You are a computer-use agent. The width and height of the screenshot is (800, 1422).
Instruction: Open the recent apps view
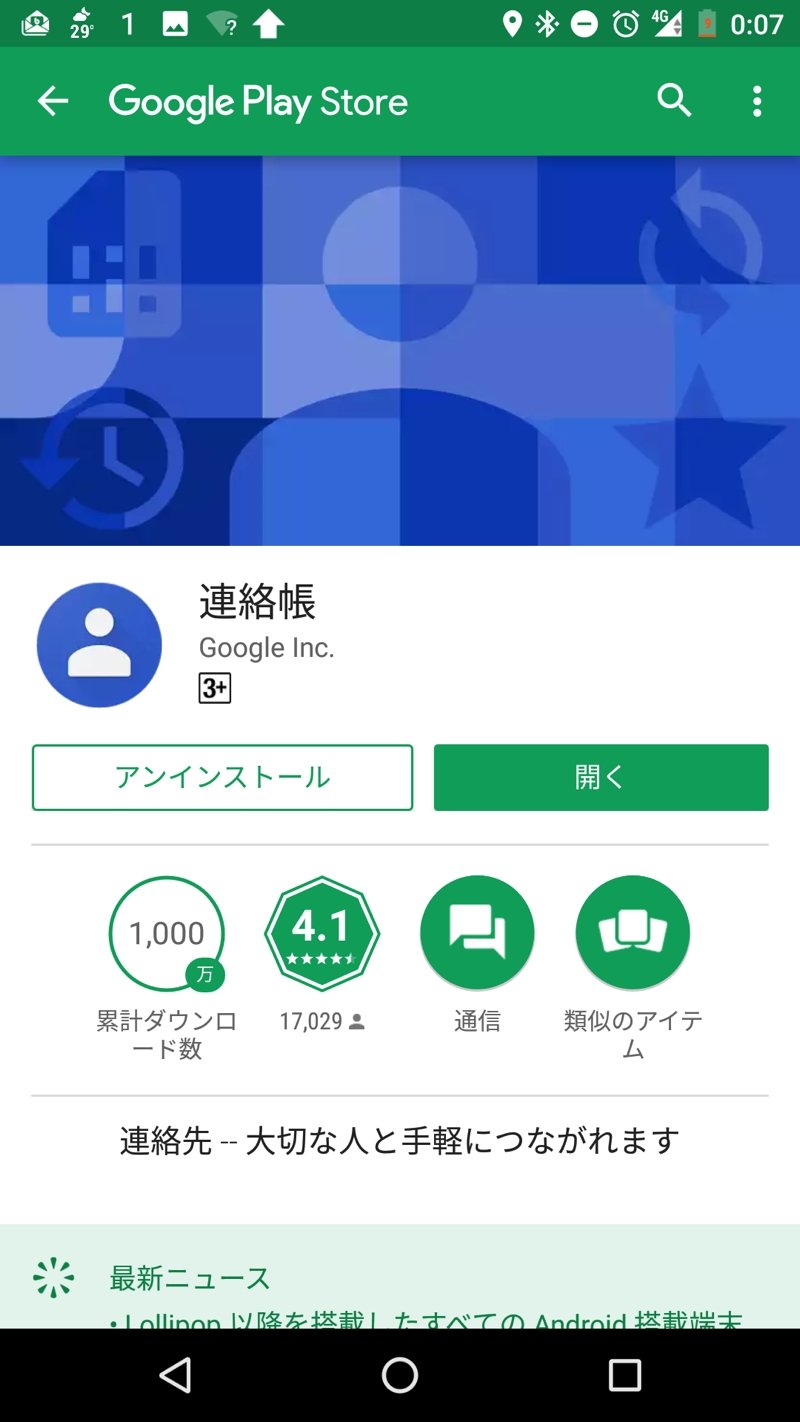(624, 1376)
